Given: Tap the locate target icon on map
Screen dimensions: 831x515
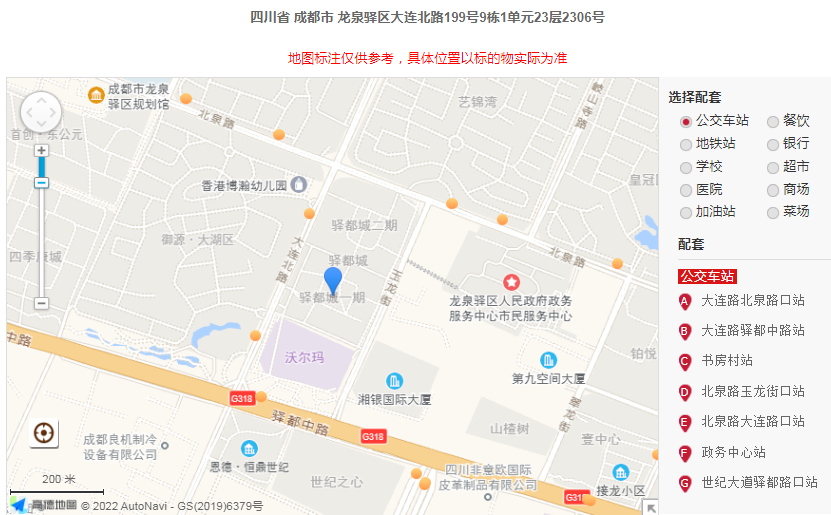Looking at the screenshot, I should [43, 433].
